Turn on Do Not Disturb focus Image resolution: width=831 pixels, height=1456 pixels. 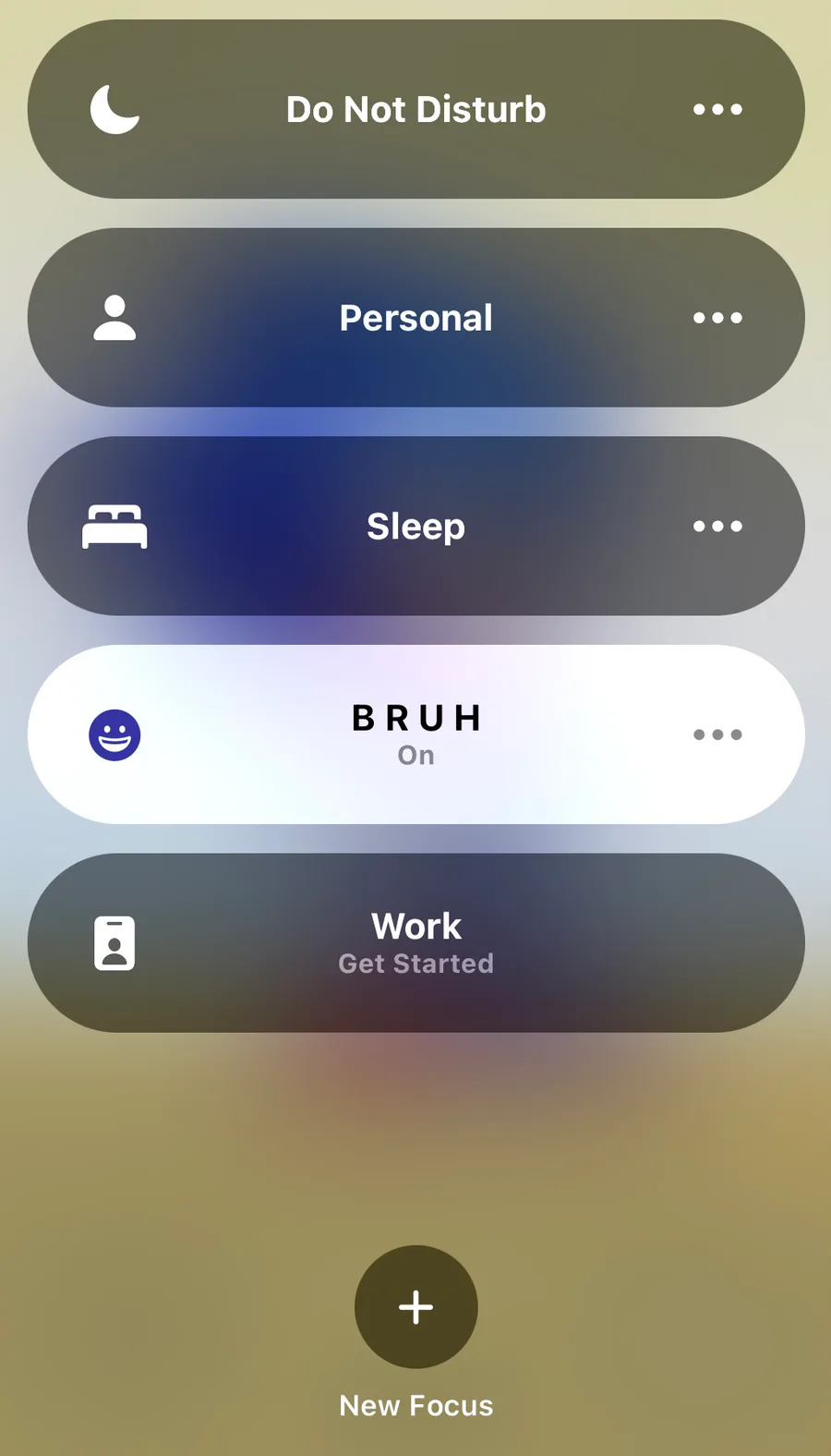(x=415, y=109)
